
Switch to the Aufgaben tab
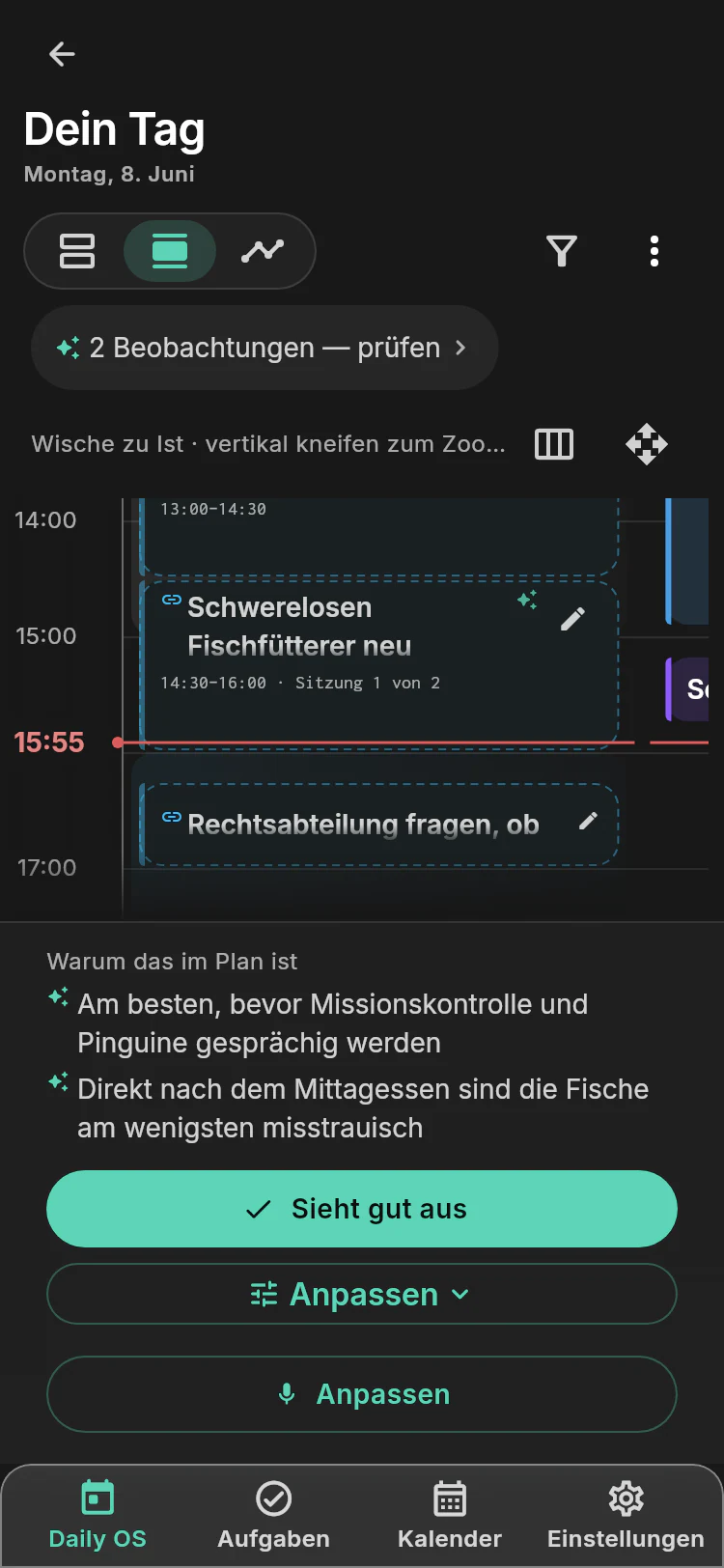coord(274,1516)
